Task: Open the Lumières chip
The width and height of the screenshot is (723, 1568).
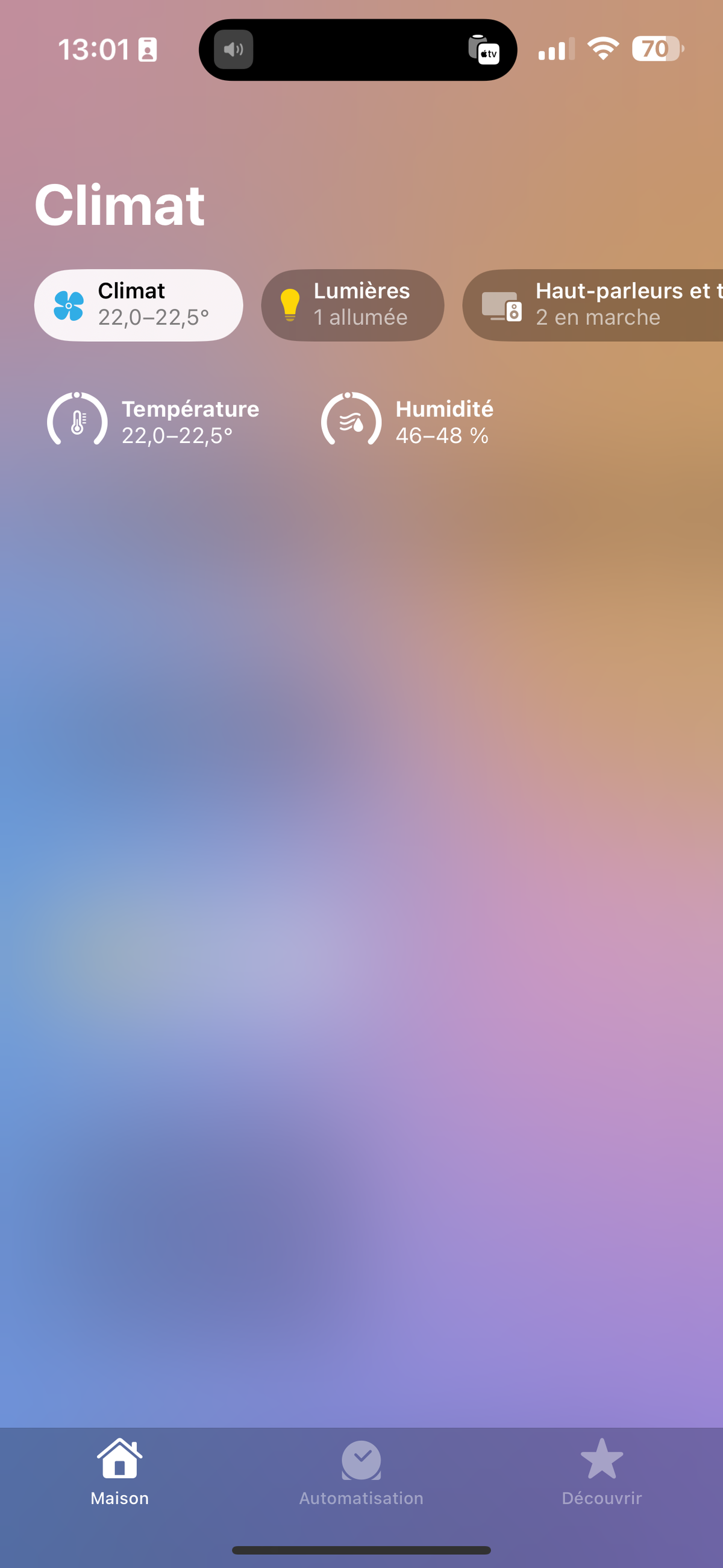Action: [352, 305]
